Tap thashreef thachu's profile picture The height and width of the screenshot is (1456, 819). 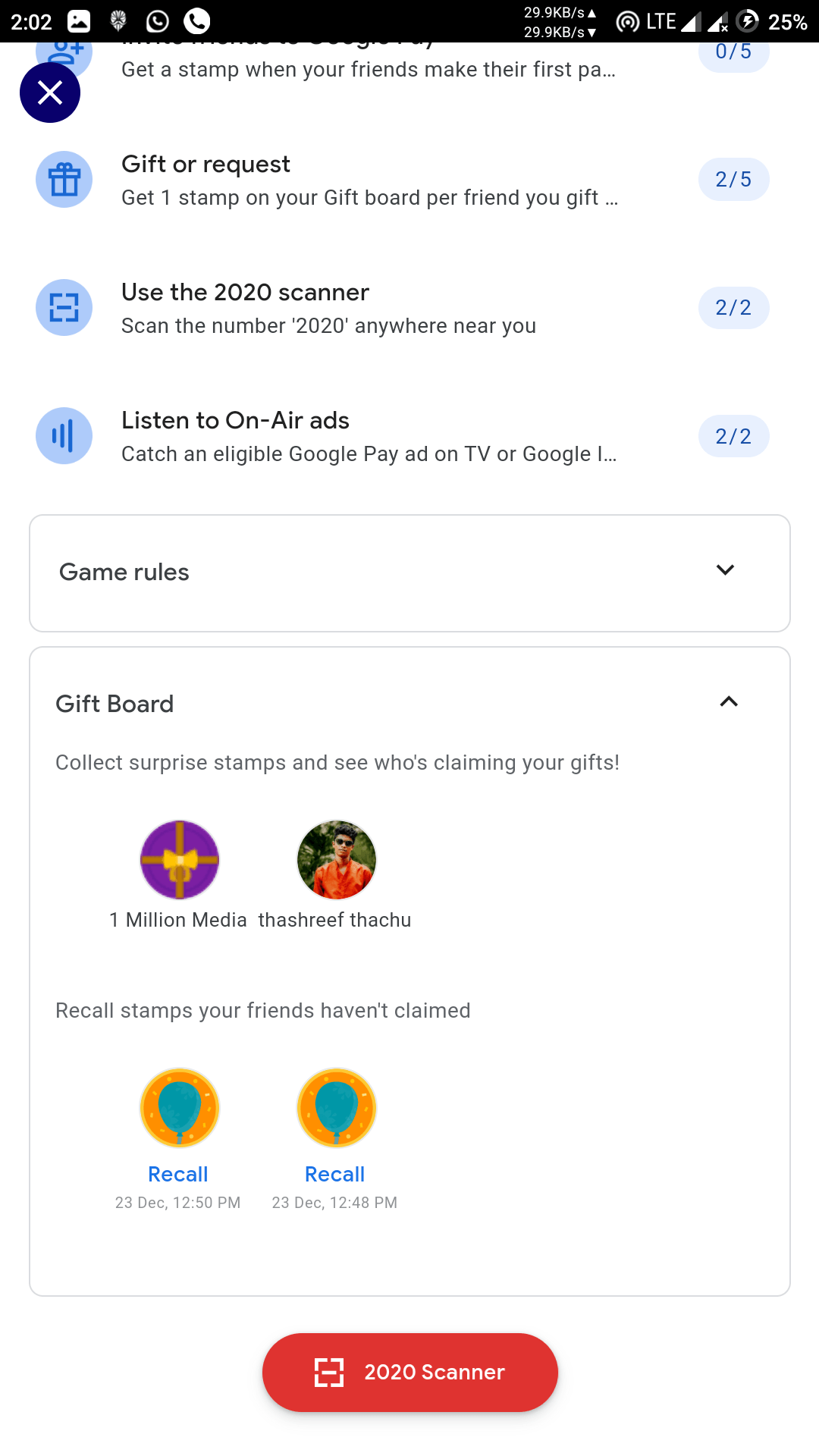(x=337, y=859)
